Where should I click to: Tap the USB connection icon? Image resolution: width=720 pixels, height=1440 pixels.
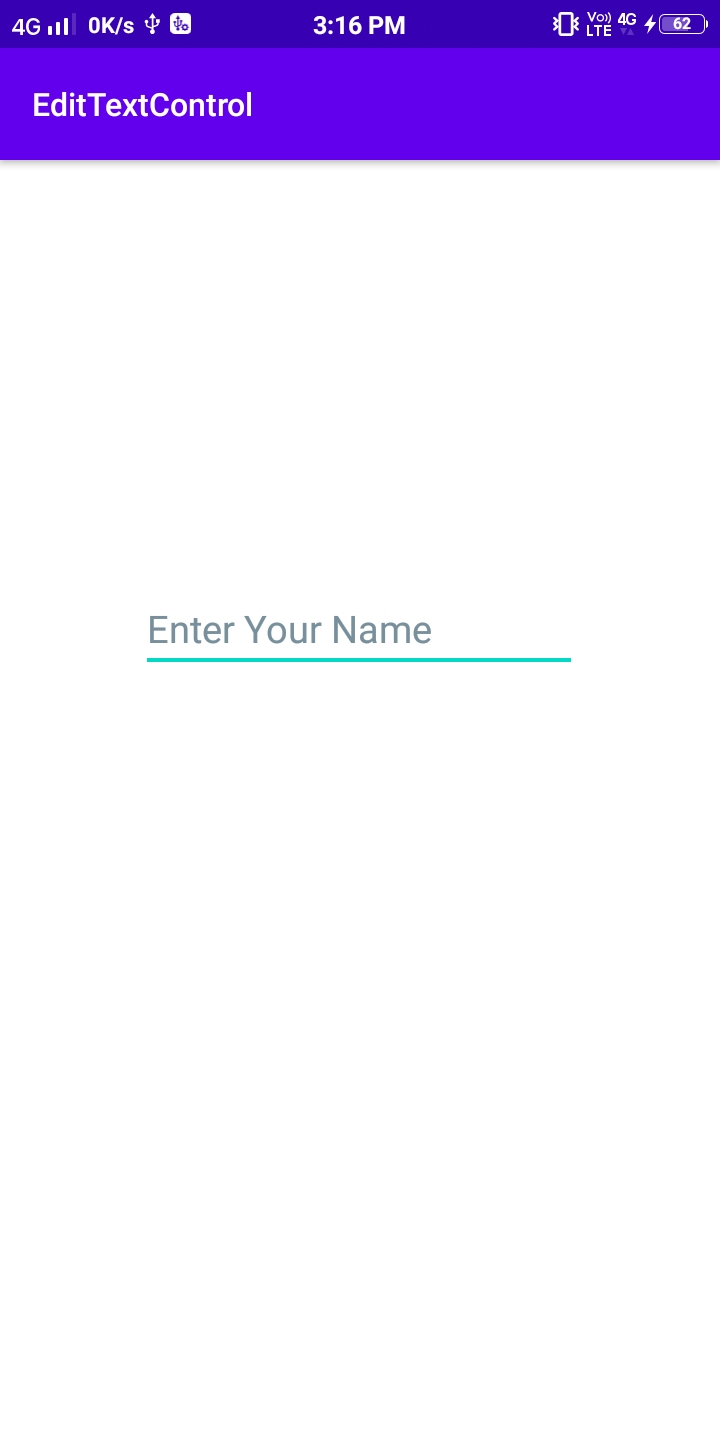click(x=152, y=24)
